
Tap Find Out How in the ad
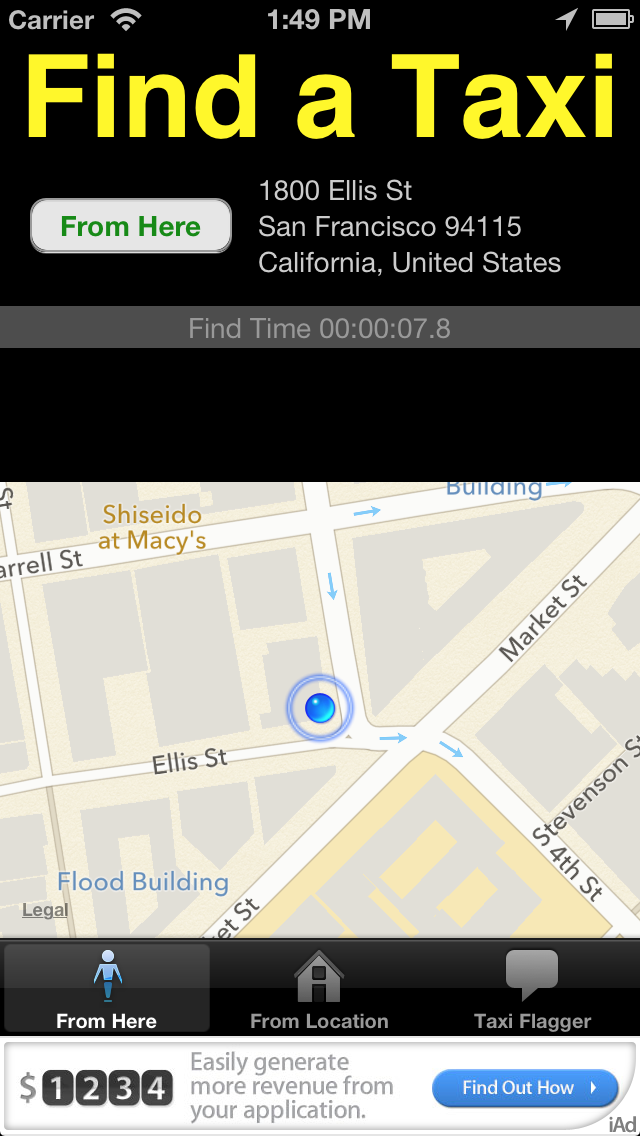528,1087
